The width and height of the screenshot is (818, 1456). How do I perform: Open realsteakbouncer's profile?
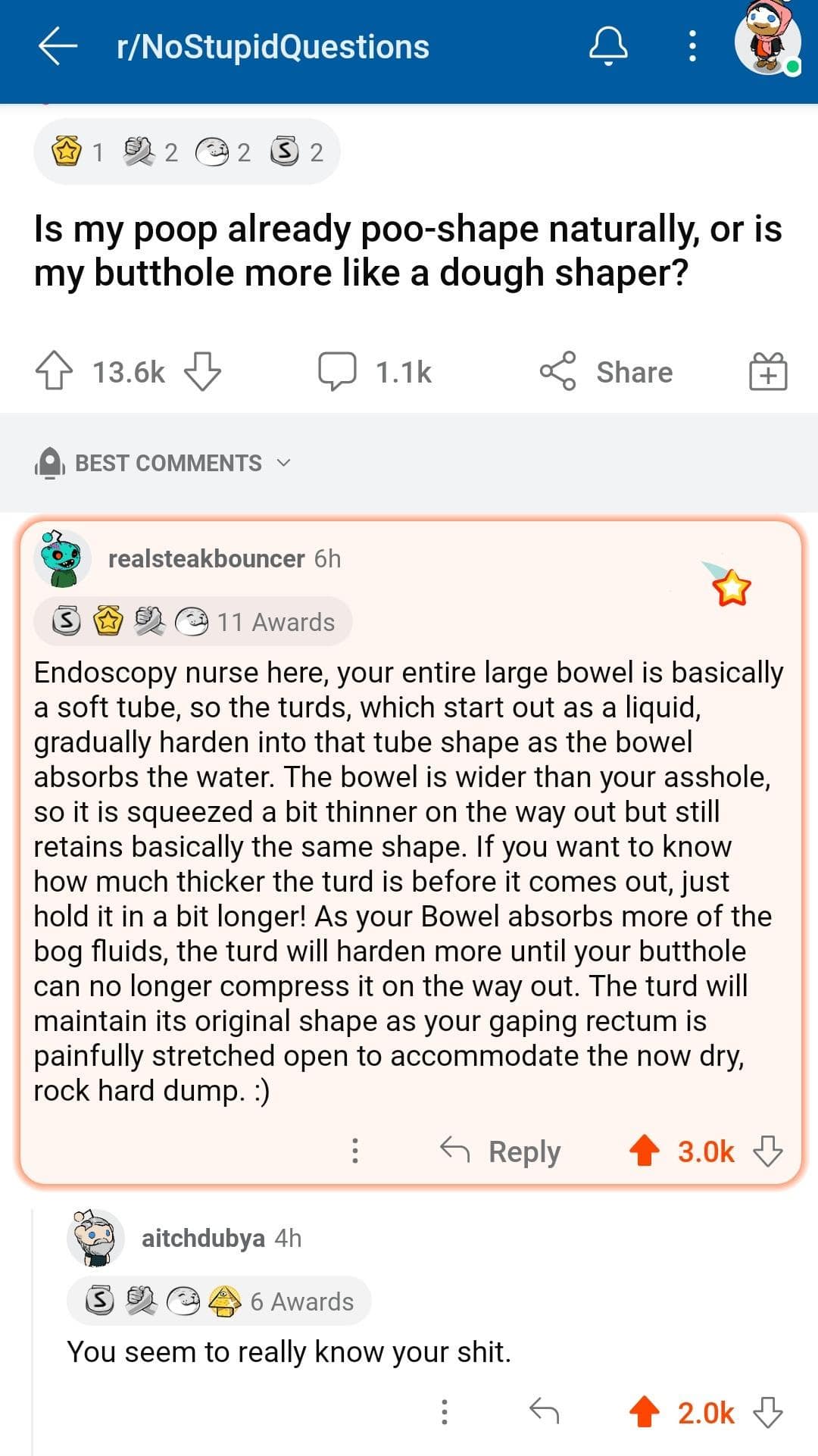pos(206,559)
